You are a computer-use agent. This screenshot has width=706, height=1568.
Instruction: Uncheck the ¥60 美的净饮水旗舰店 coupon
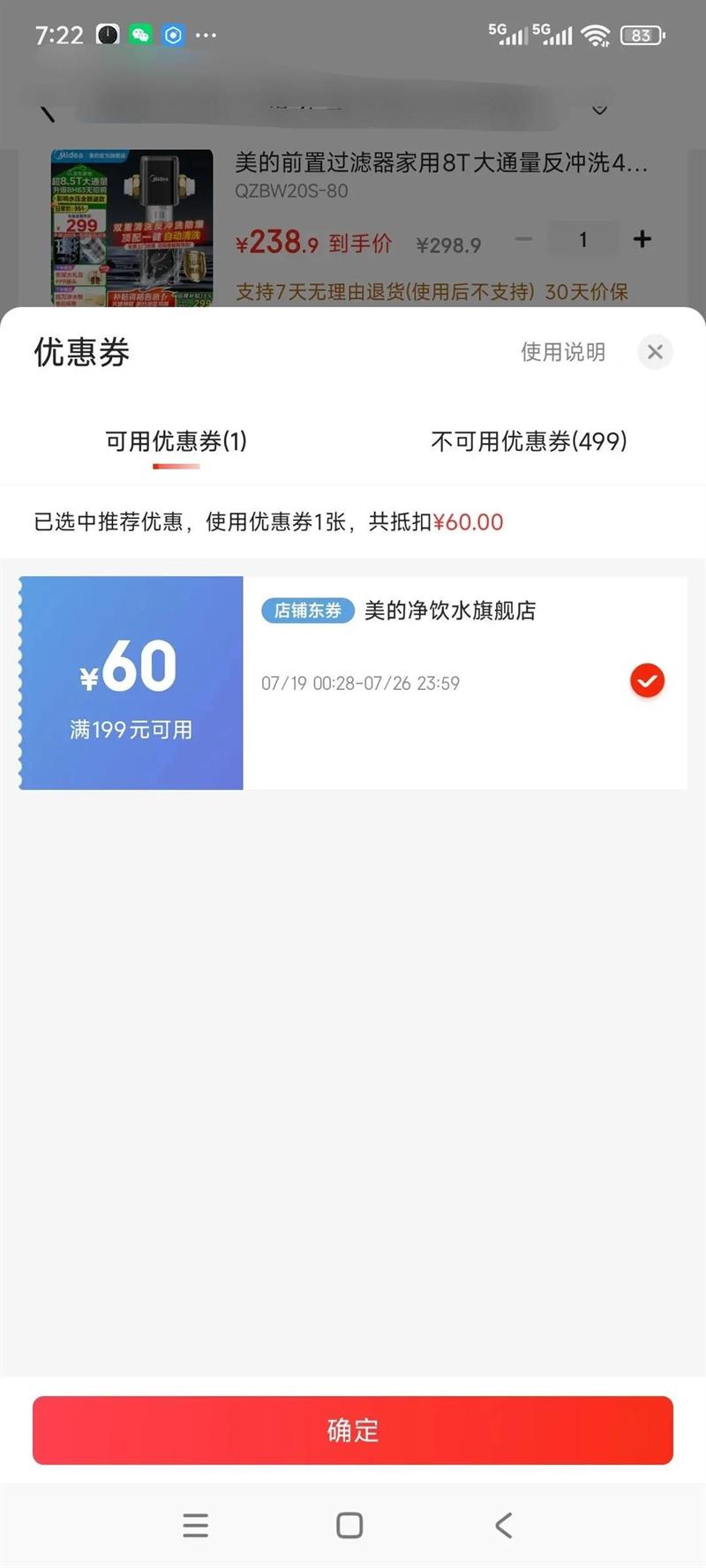[x=647, y=681]
